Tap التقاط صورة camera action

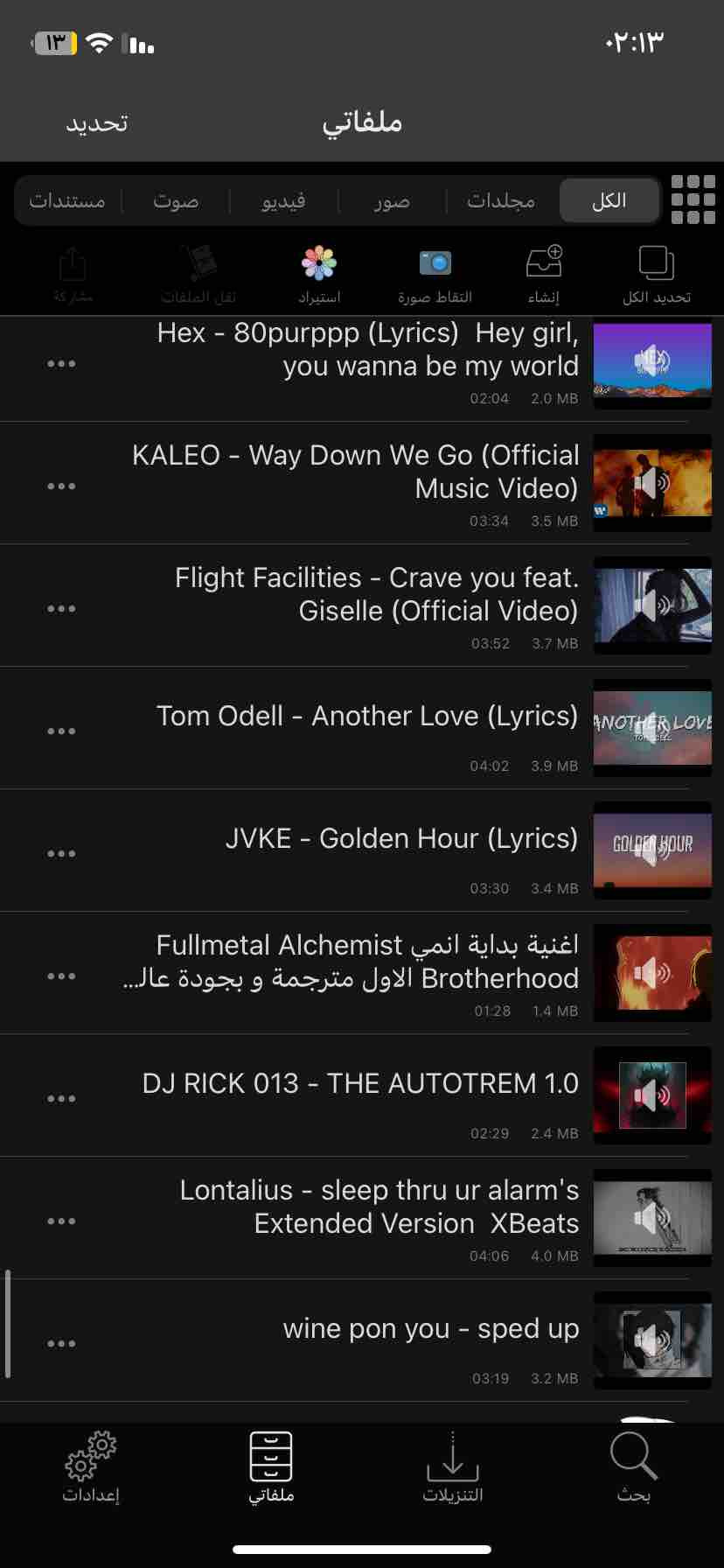pos(435,275)
